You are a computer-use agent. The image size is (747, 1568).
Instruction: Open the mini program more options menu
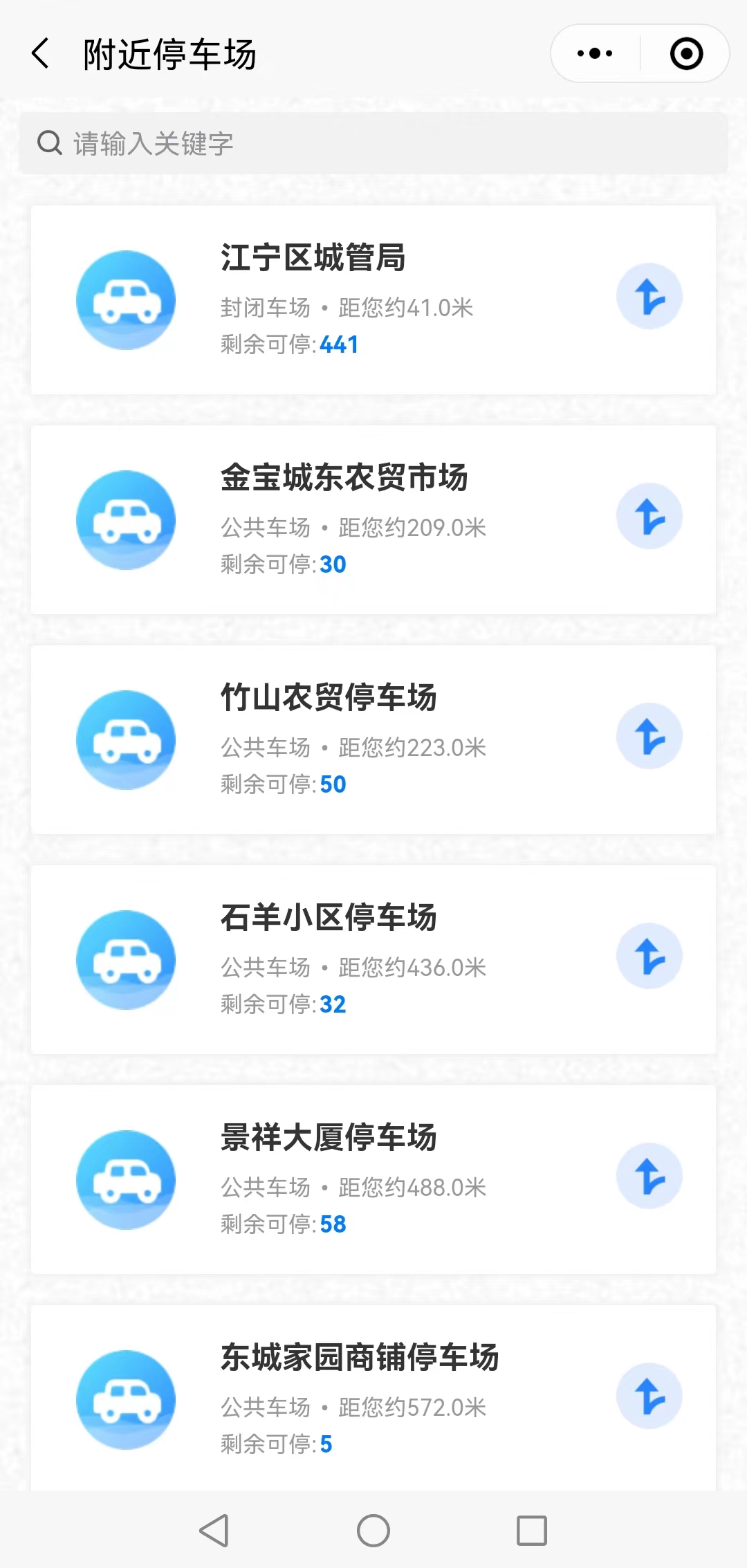tap(595, 53)
